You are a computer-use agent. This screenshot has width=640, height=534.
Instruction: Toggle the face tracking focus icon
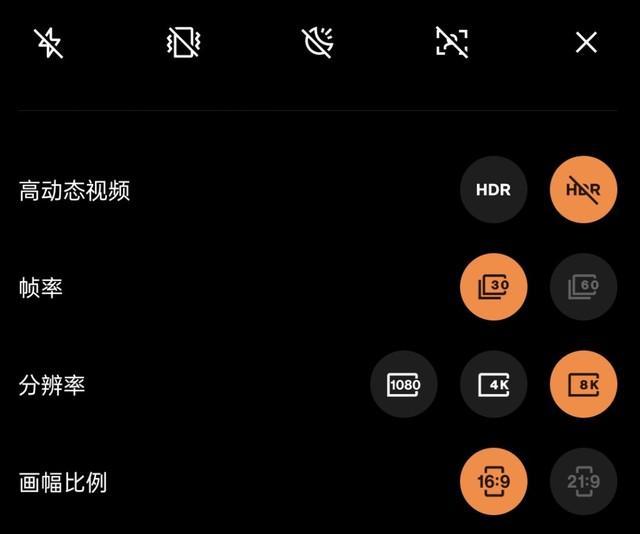point(452,42)
